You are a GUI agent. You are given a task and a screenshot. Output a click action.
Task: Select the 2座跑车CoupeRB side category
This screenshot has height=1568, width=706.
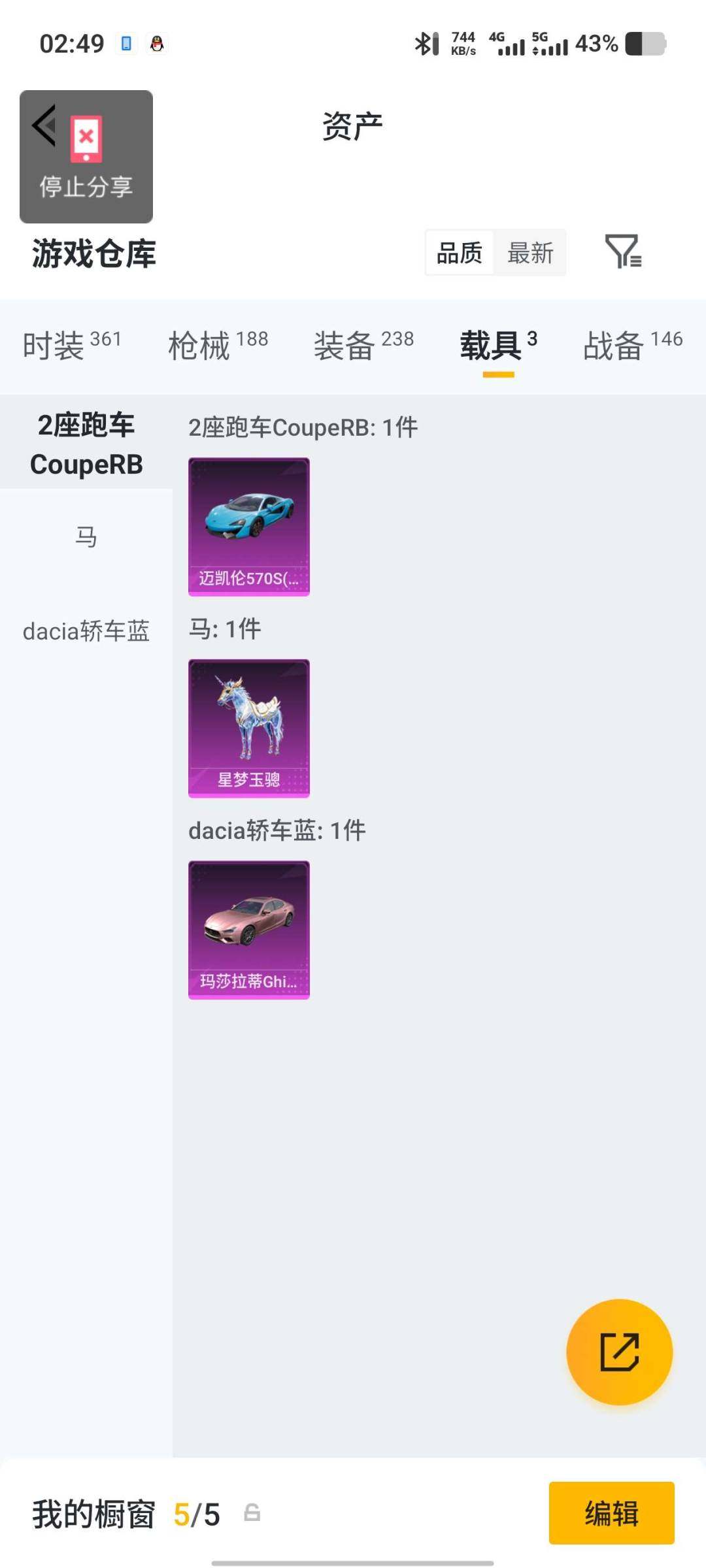[x=86, y=444]
